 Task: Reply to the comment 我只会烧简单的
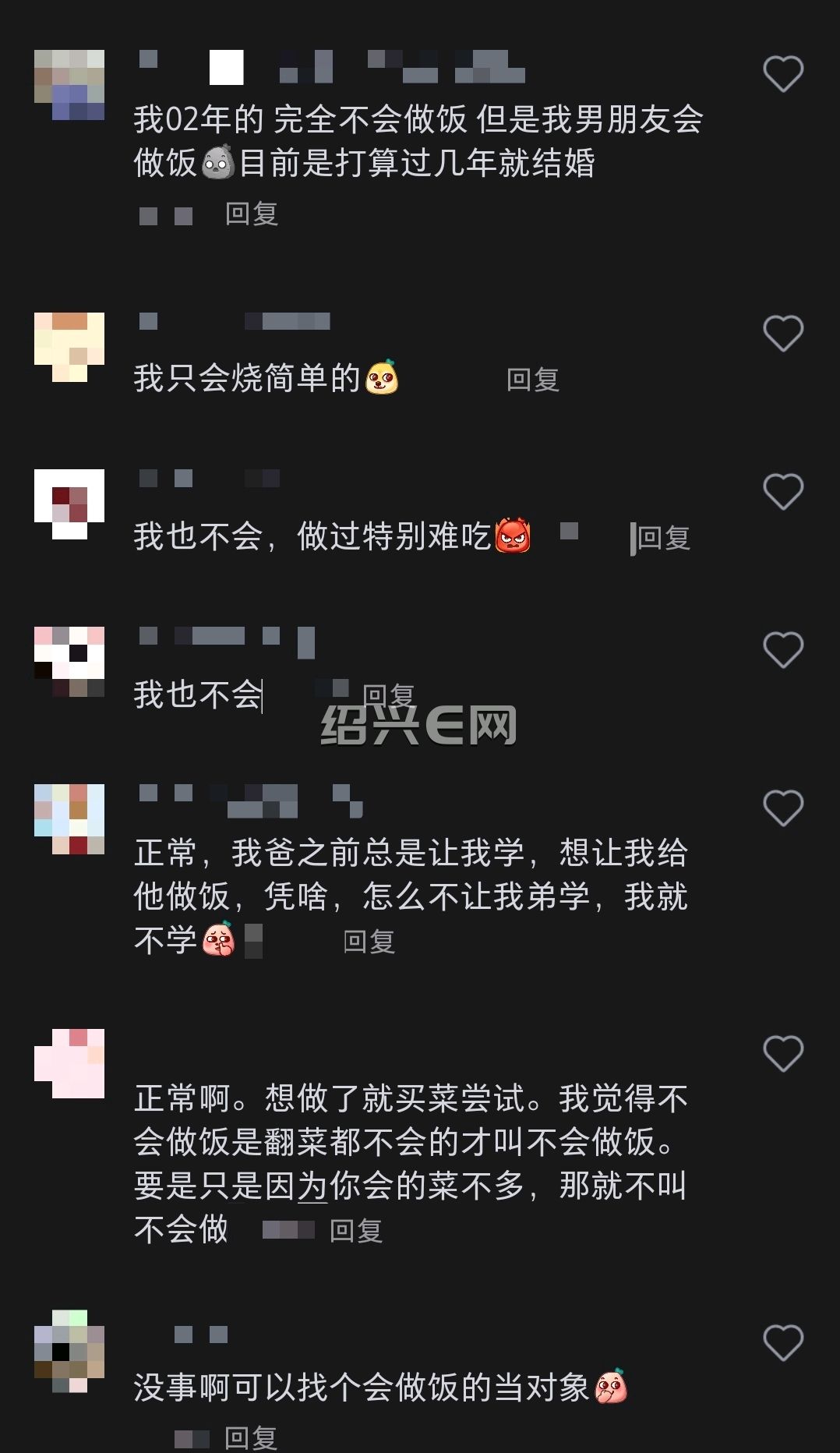pyautogui.click(x=533, y=380)
